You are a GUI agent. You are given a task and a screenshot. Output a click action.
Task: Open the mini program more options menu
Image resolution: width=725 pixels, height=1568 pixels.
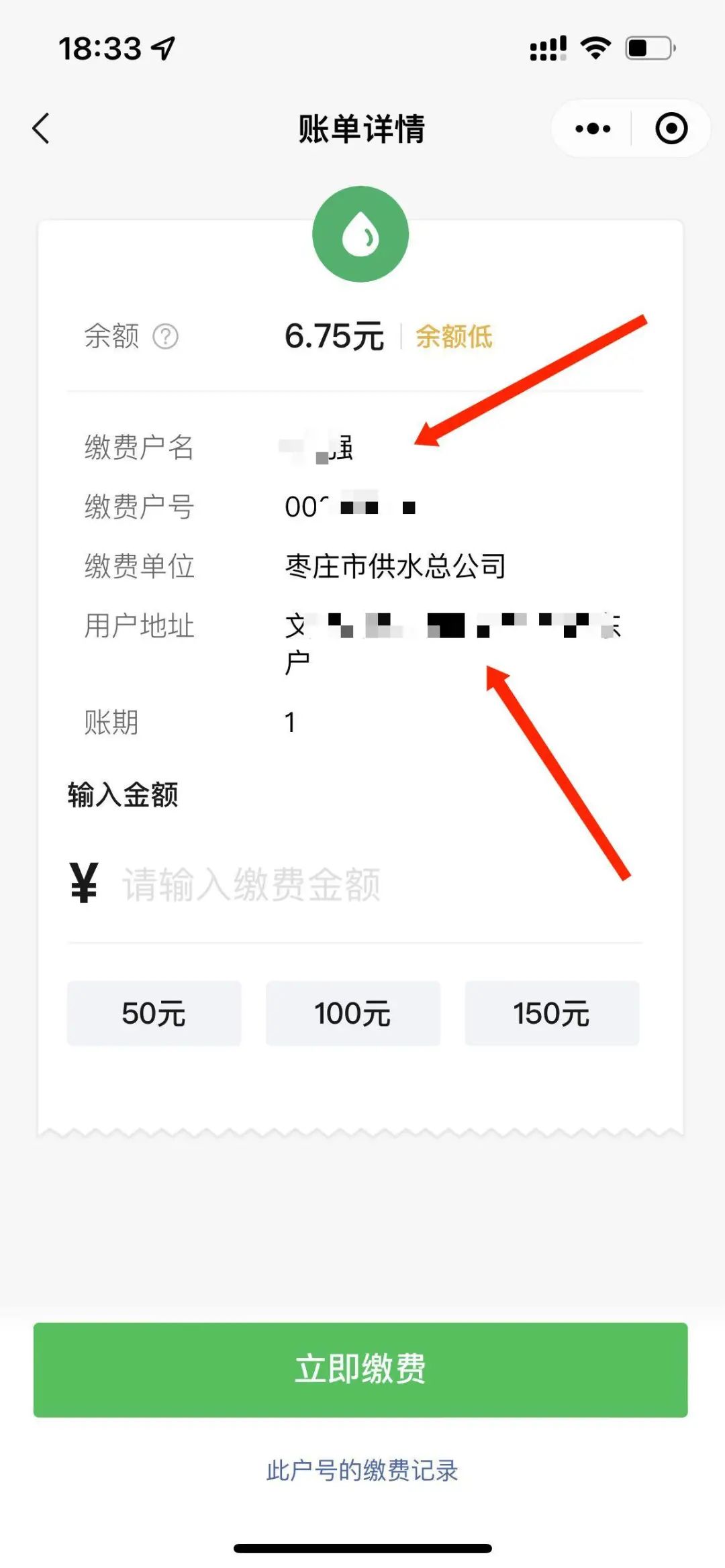pos(593,128)
